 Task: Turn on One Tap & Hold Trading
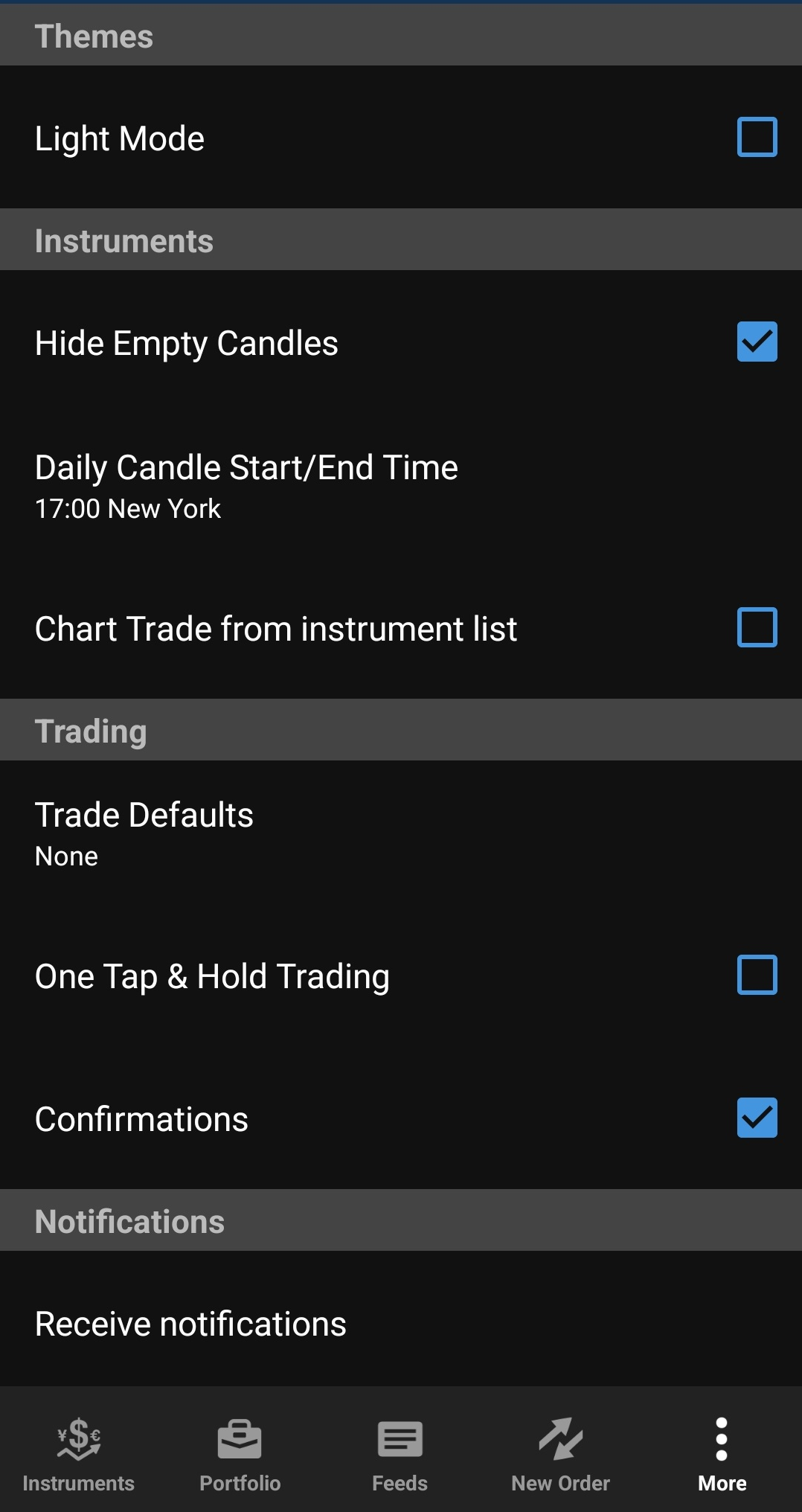tap(757, 975)
